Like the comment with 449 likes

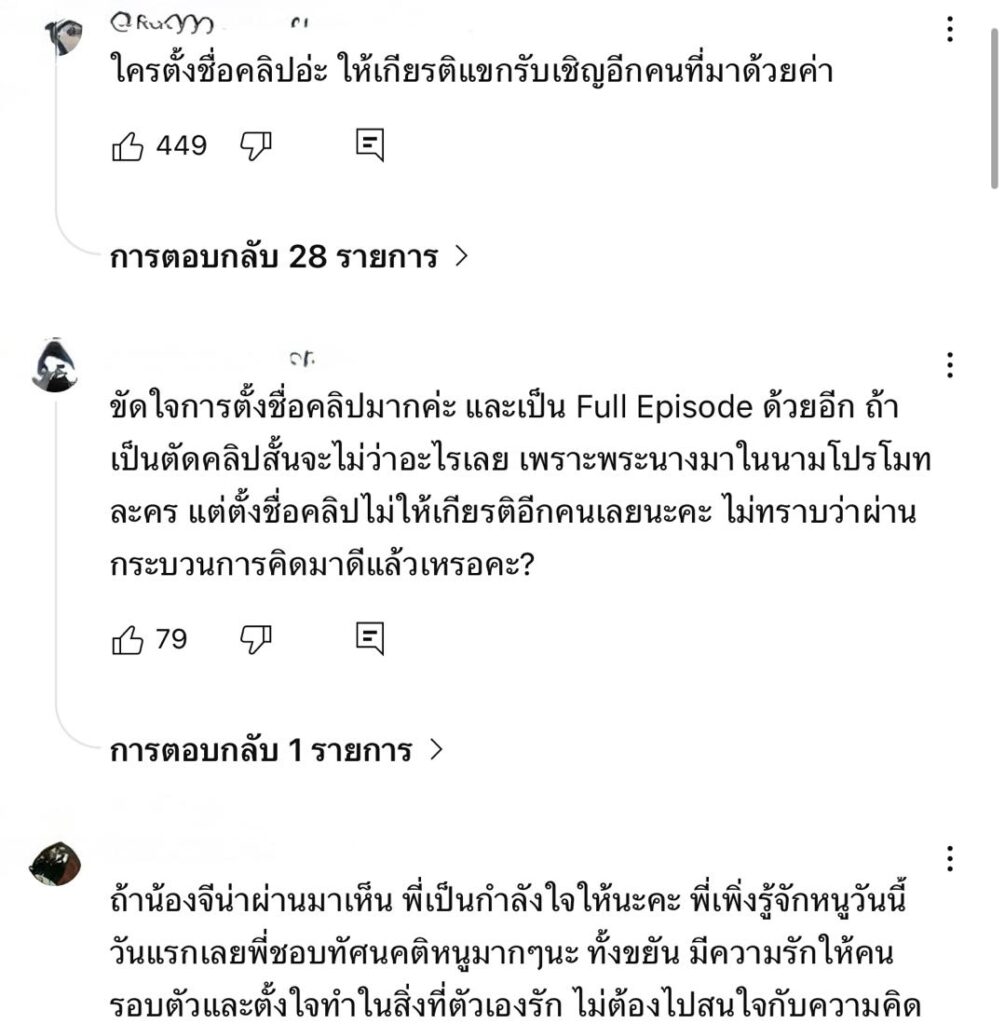pyautogui.click(x=128, y=147)
